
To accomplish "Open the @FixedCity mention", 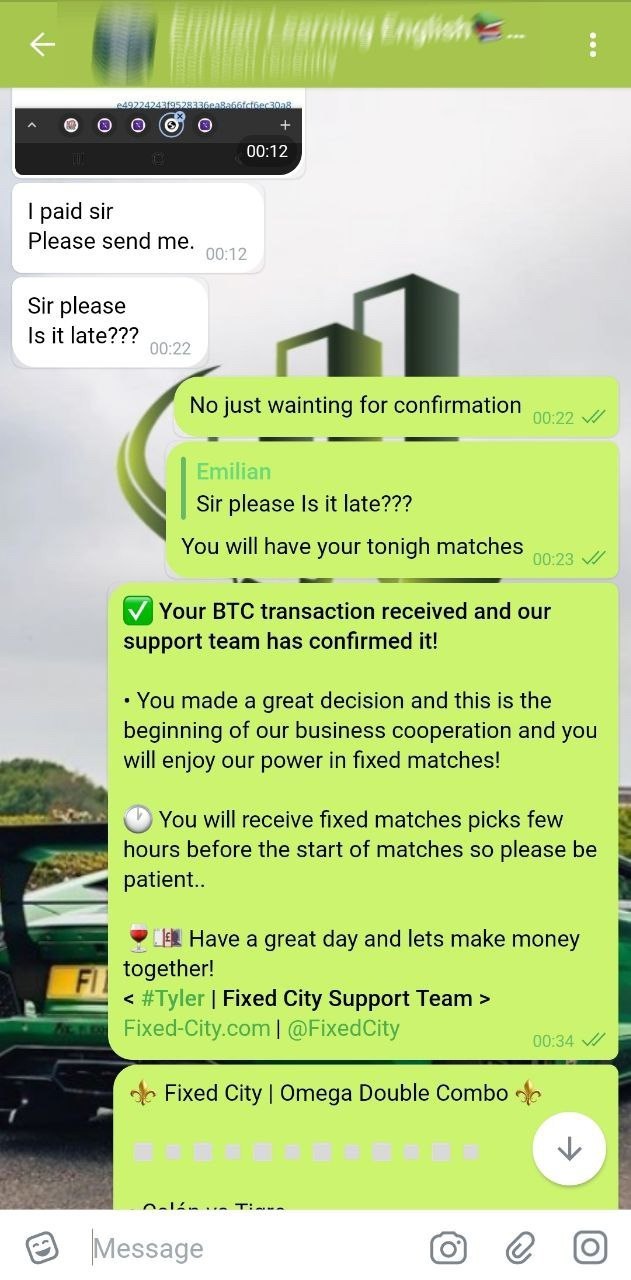I will click(x=343, y=1028).
